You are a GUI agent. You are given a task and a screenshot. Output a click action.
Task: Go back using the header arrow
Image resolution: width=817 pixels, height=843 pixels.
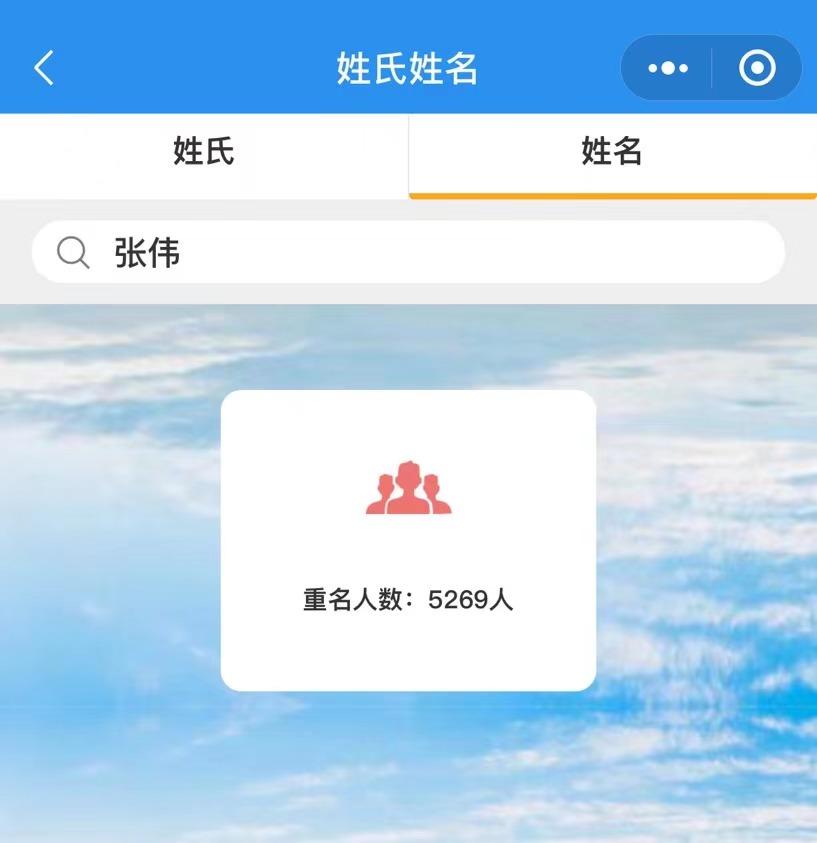[x=44, y=68]
